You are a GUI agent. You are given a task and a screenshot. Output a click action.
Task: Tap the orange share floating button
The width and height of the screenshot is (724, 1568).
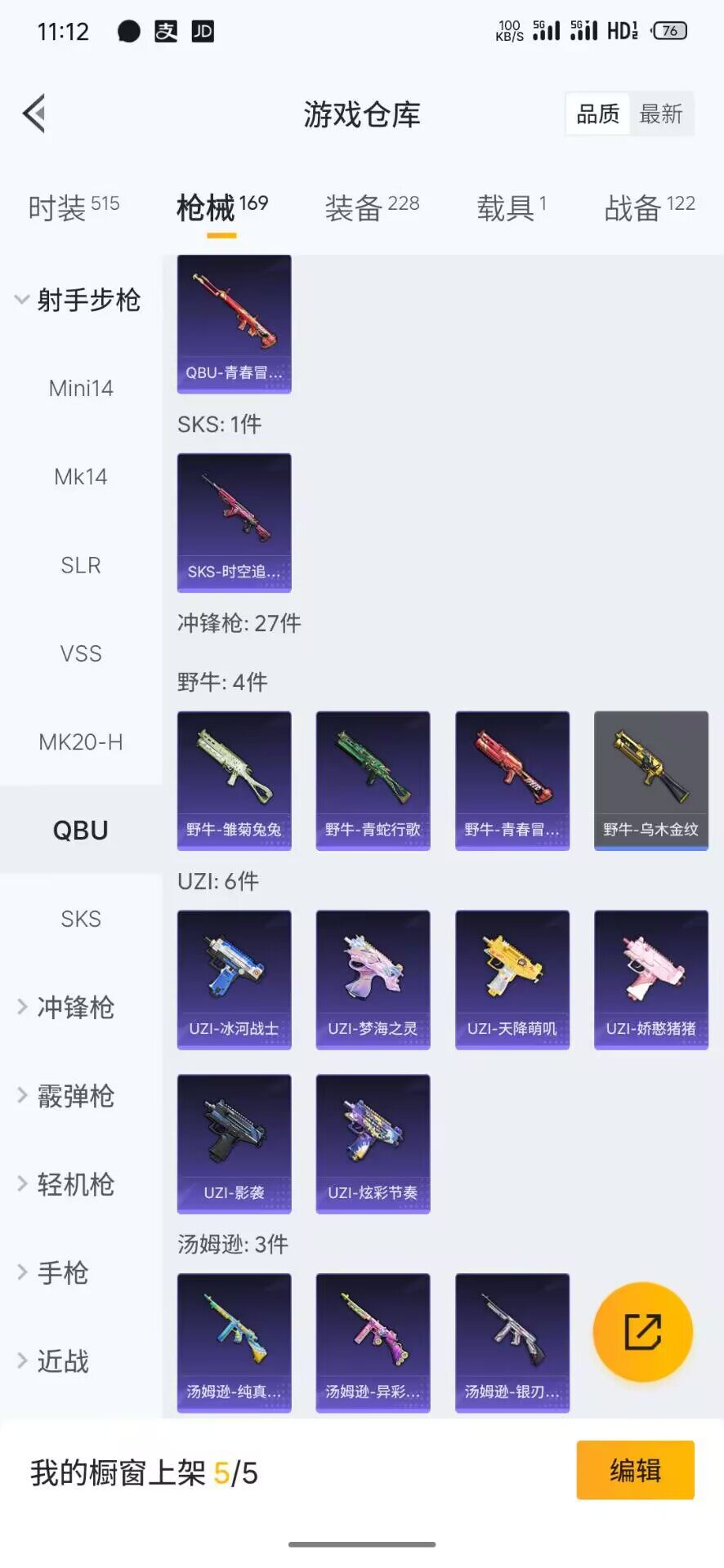(642, 1332)
